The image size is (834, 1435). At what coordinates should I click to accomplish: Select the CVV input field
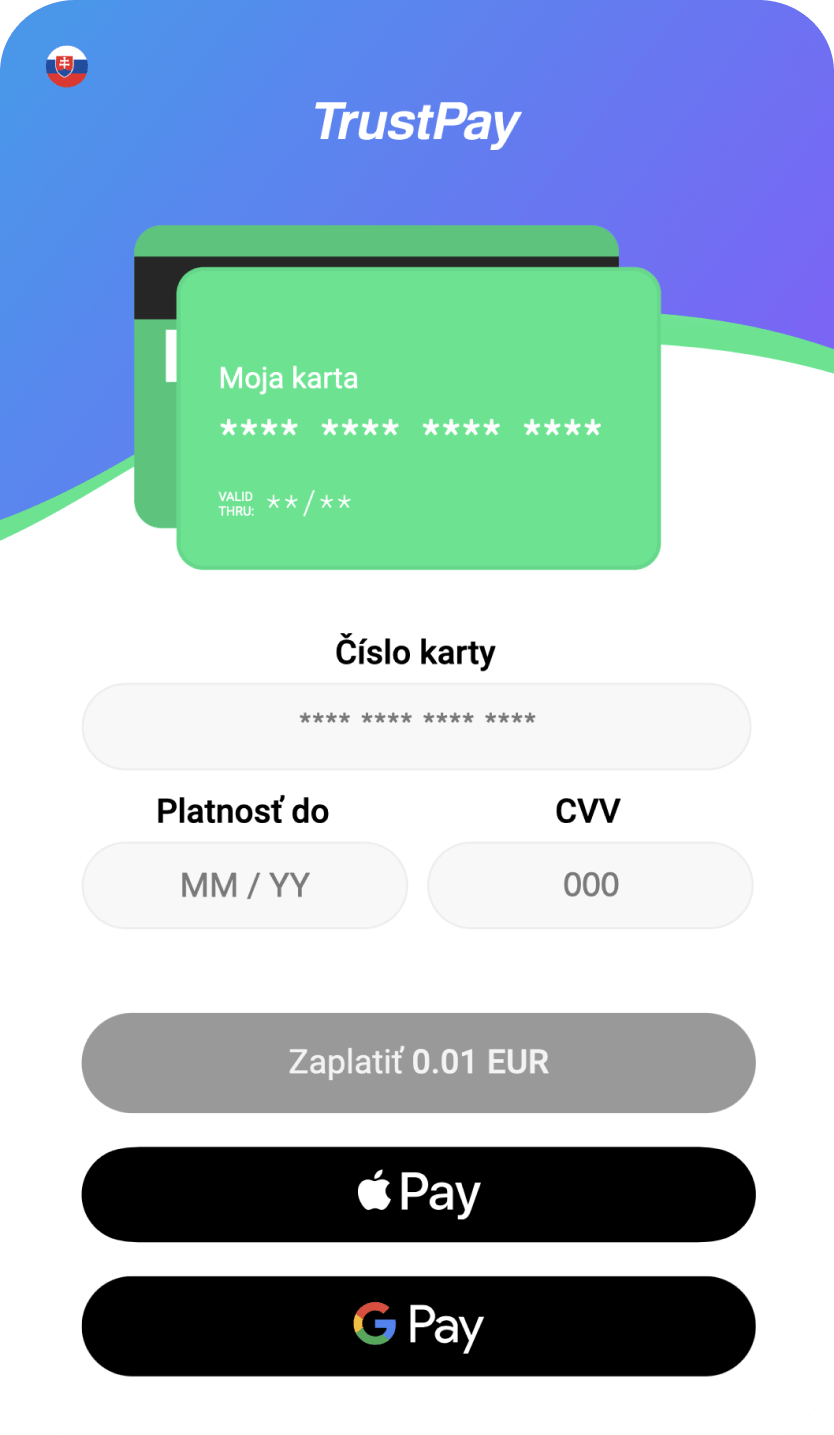(x=590, y=885)
